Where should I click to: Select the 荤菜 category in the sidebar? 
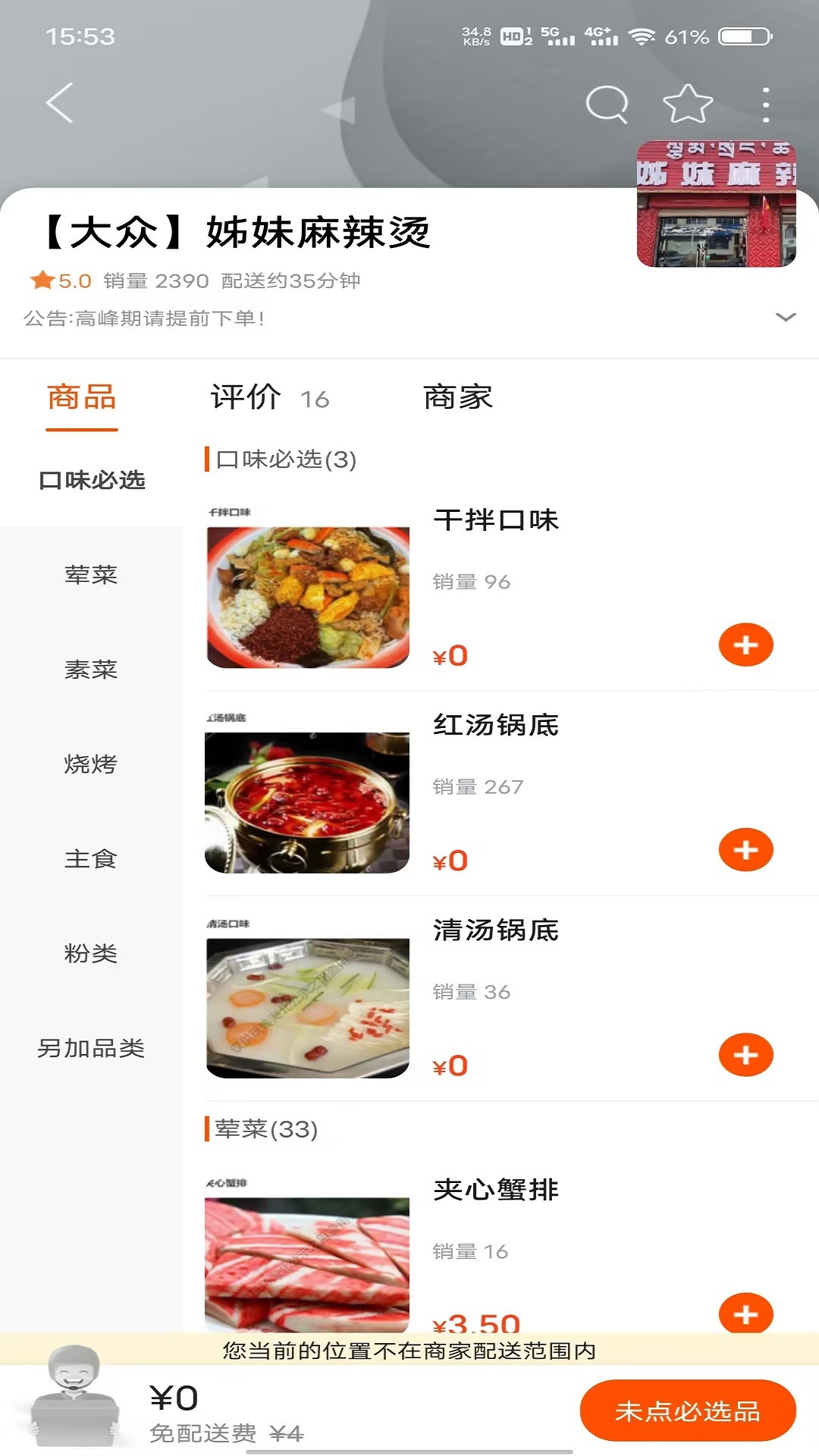[x=91, y=575]
